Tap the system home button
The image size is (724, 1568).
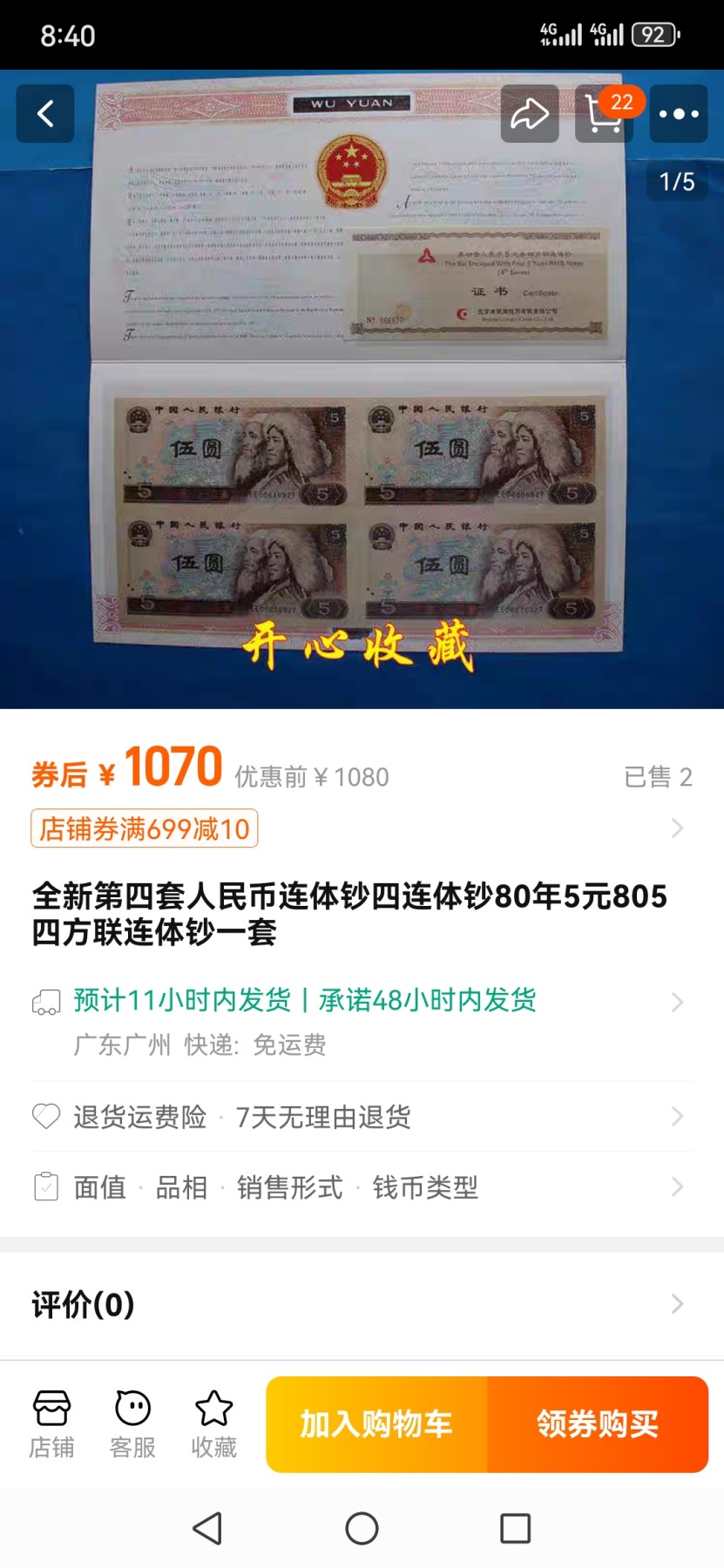[362, 1528]
